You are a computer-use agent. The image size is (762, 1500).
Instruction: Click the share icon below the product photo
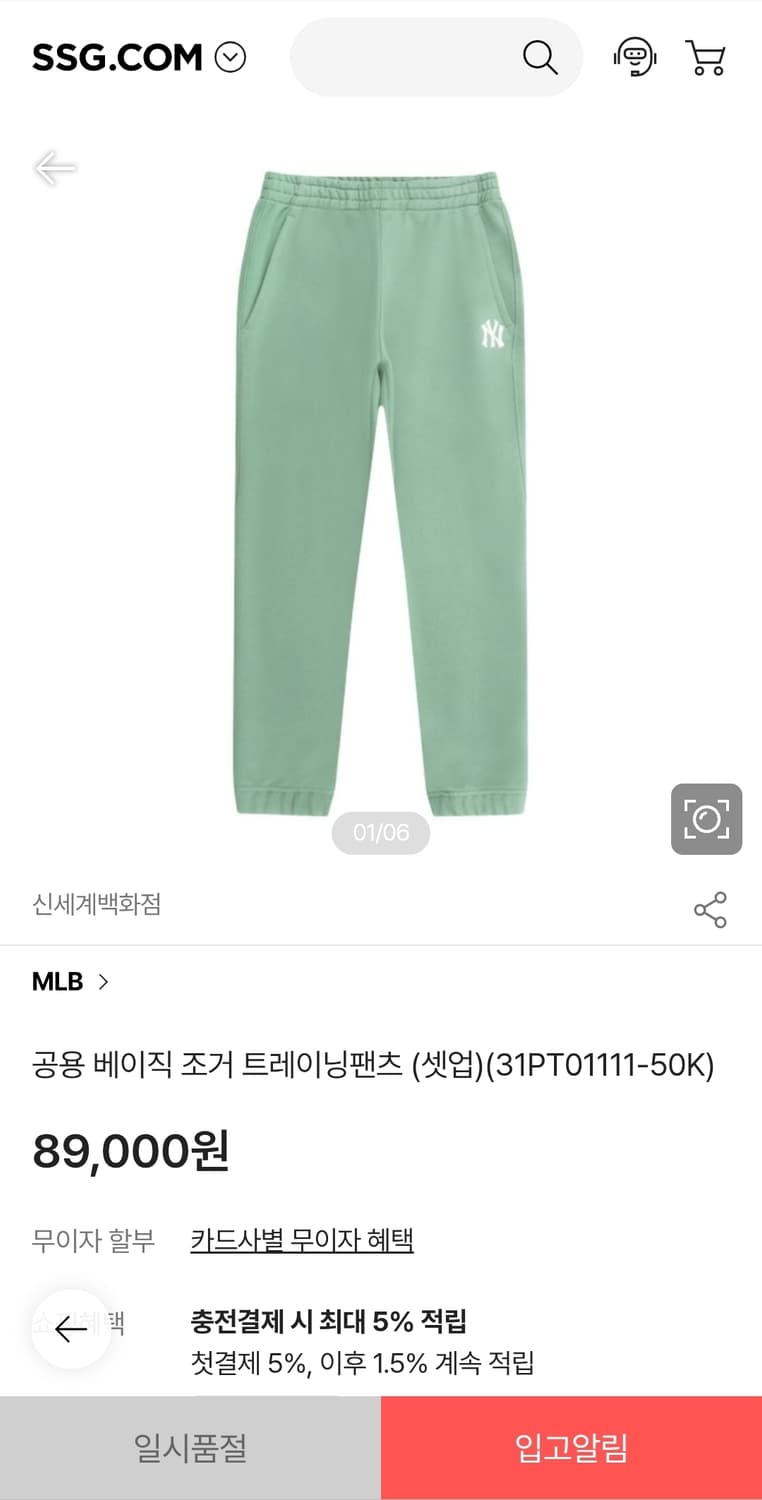point(710,911)
